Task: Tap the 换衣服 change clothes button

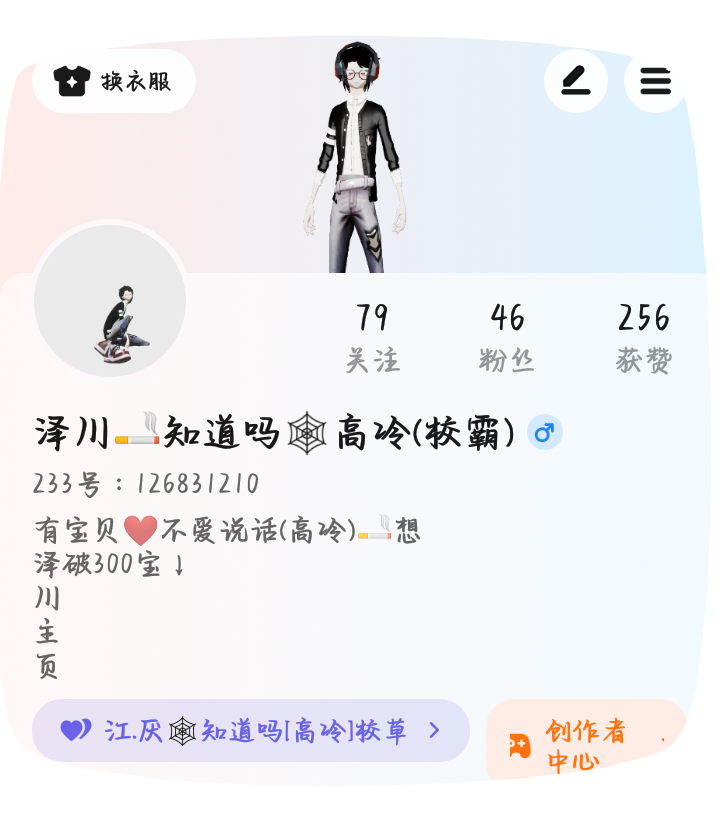Action: (x=113, y=81)
